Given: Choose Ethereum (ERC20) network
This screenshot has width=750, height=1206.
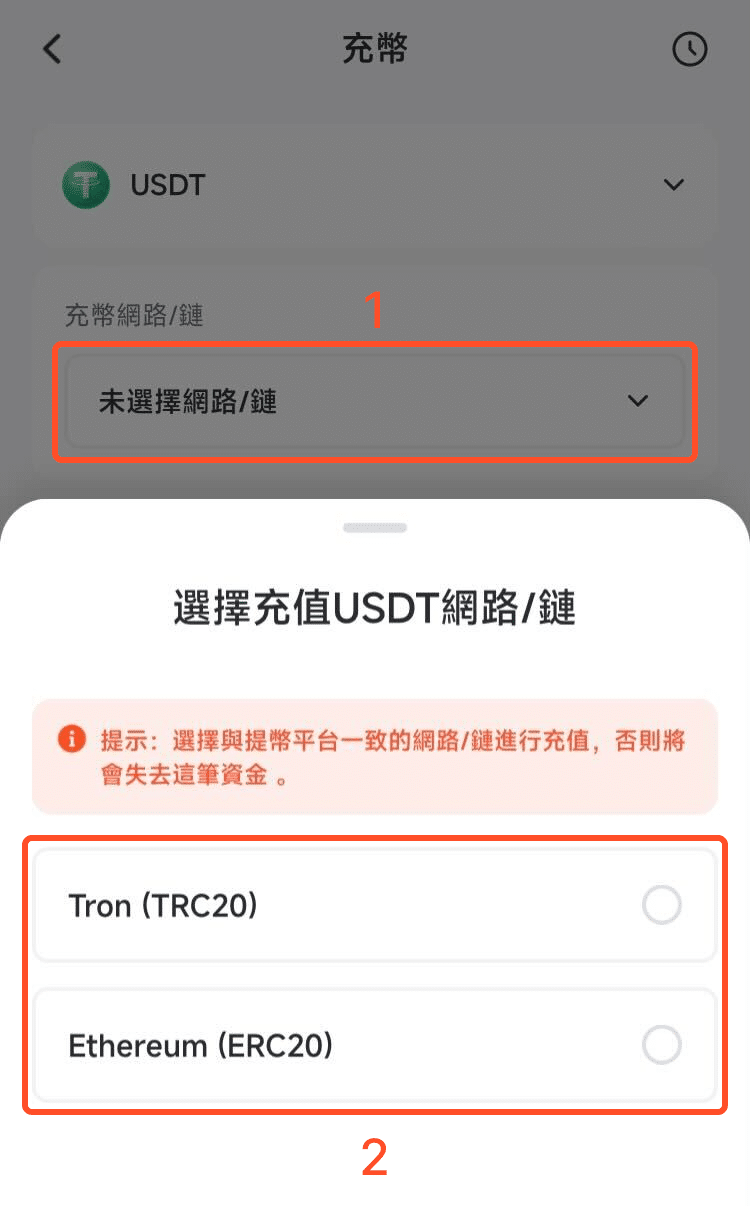Looking at the screenshot, I should 374,1046.
